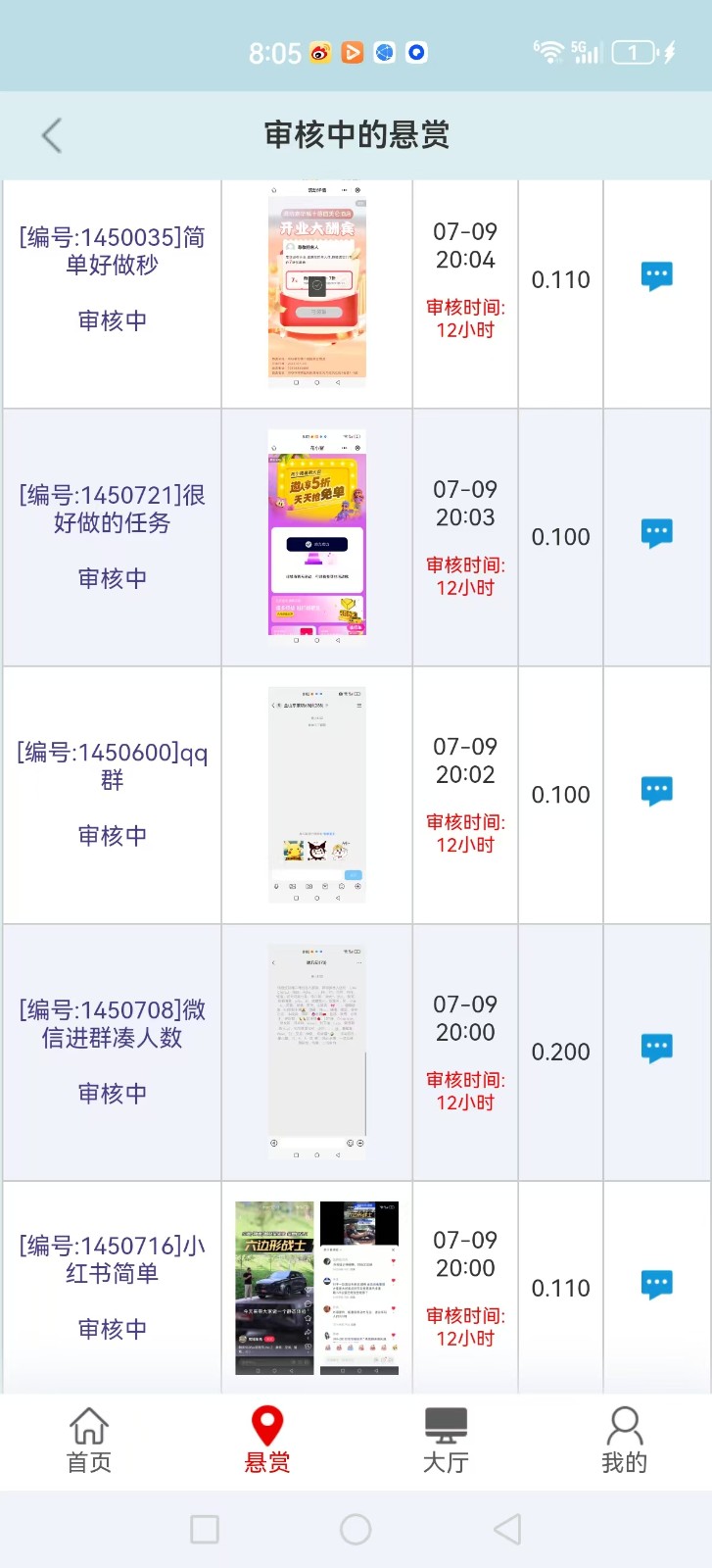This screenshot has width=712, height=1568.
Task: Go back using the header arrow
Action: click(52, 135)
